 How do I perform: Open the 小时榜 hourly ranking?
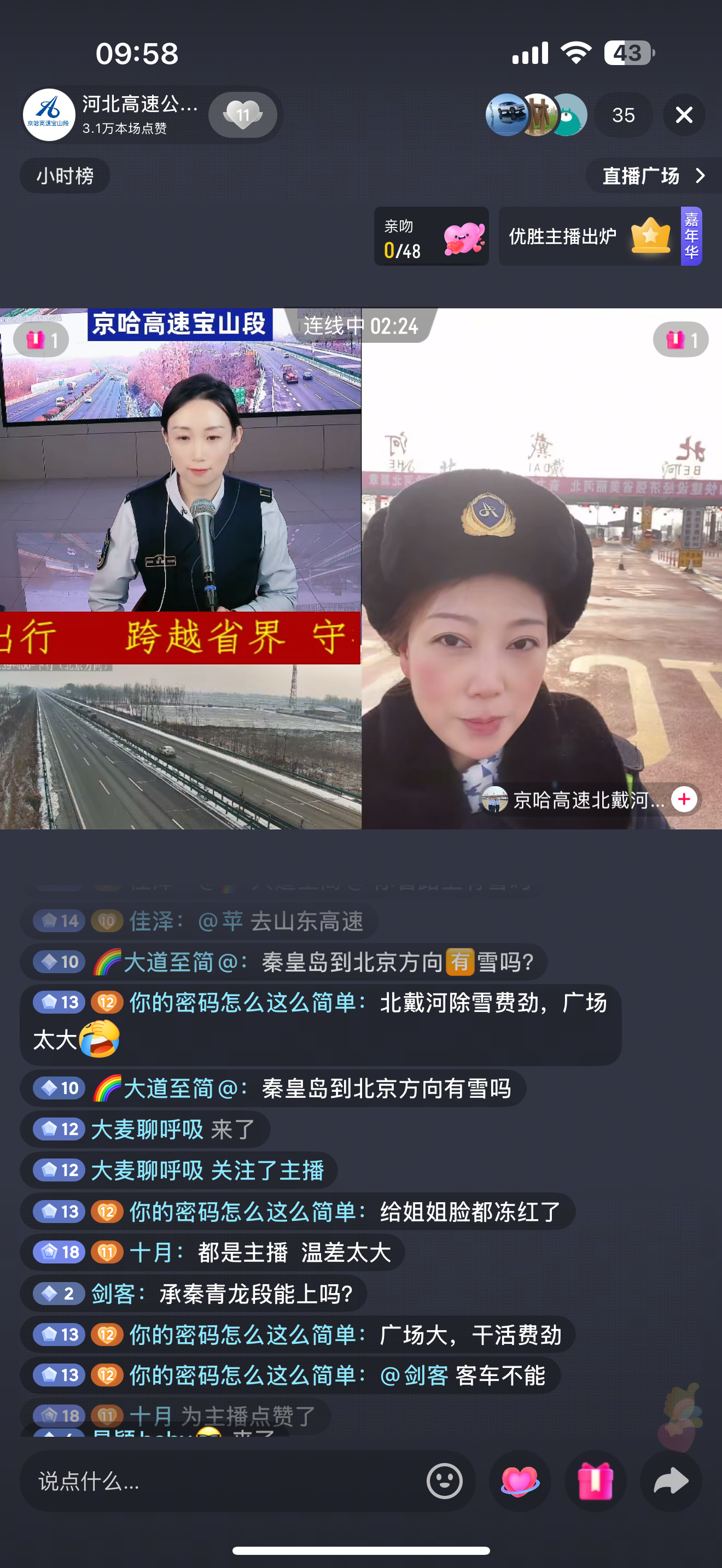(65, 176)
